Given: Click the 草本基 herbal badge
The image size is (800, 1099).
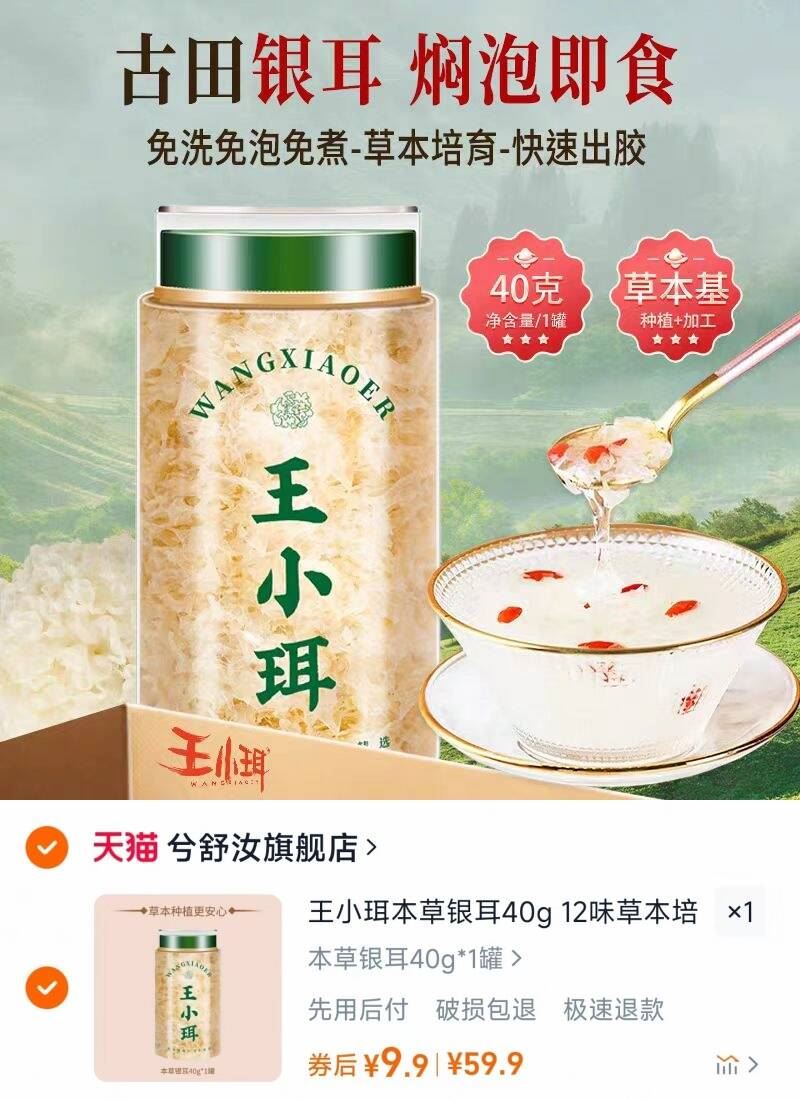Looking at the screenshot, I should [x=676, y=297].
